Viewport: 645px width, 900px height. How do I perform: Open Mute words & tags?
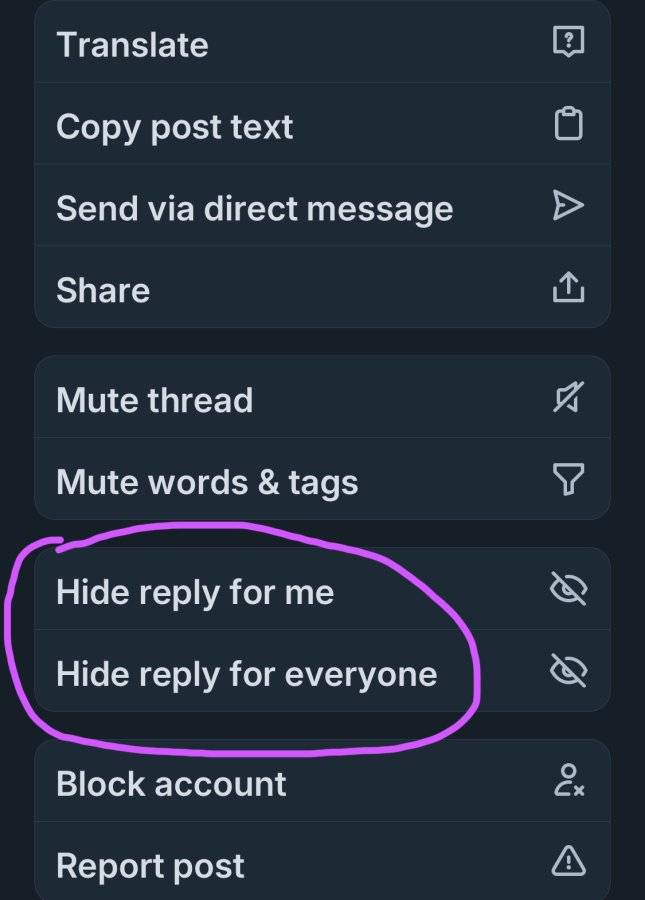coord(322,479)
